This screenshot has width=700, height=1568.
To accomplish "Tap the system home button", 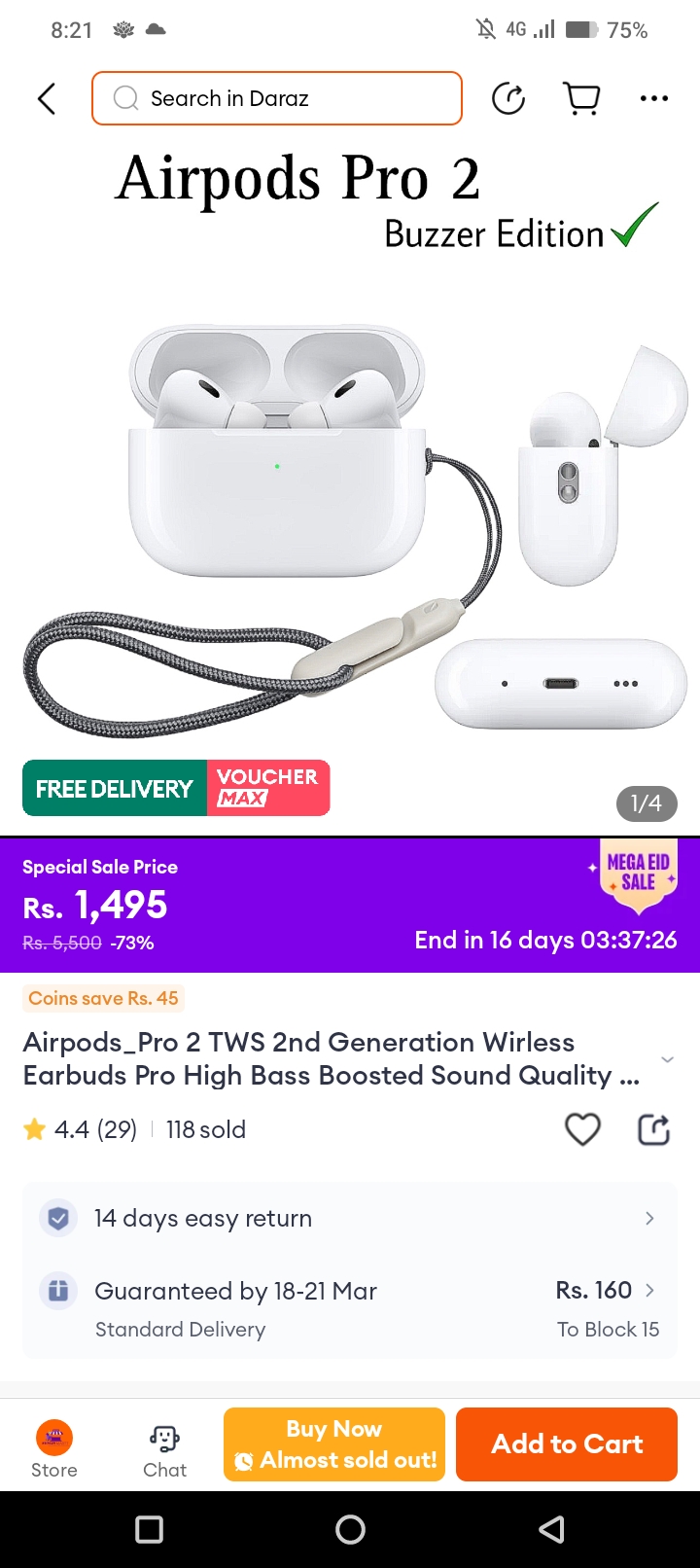I will (350, 1530).
